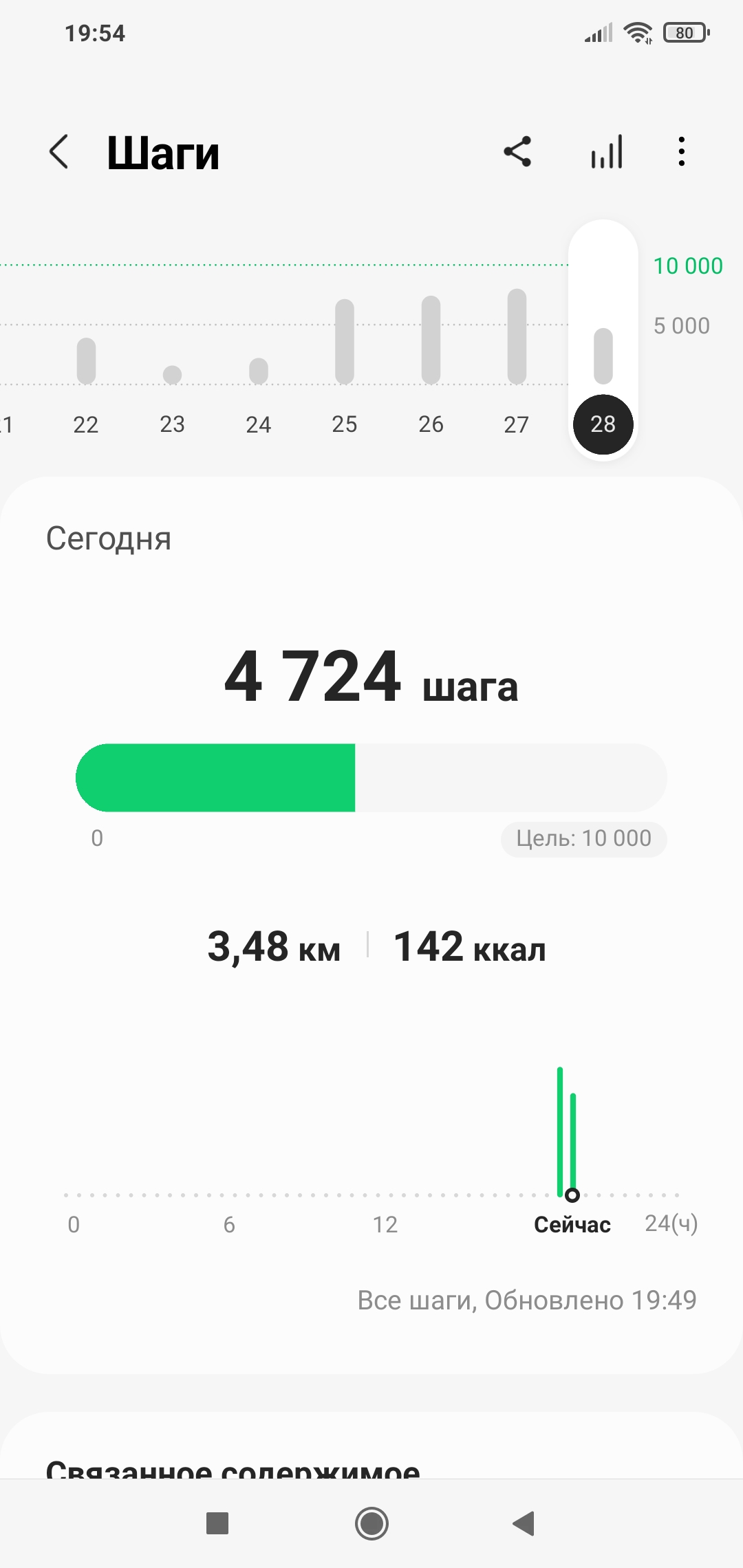Viewport: 743px width, 1568px height.
Task: Tap the Цель: 10 000 goal chip
Action: (x=583, y=839)
